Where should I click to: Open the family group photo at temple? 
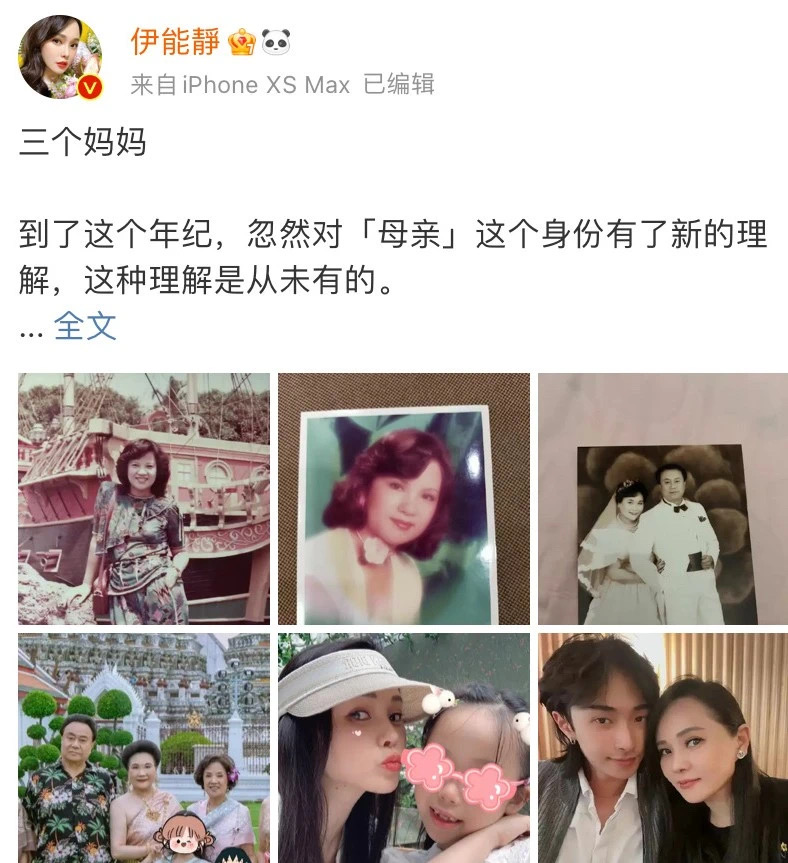[144, 747]
